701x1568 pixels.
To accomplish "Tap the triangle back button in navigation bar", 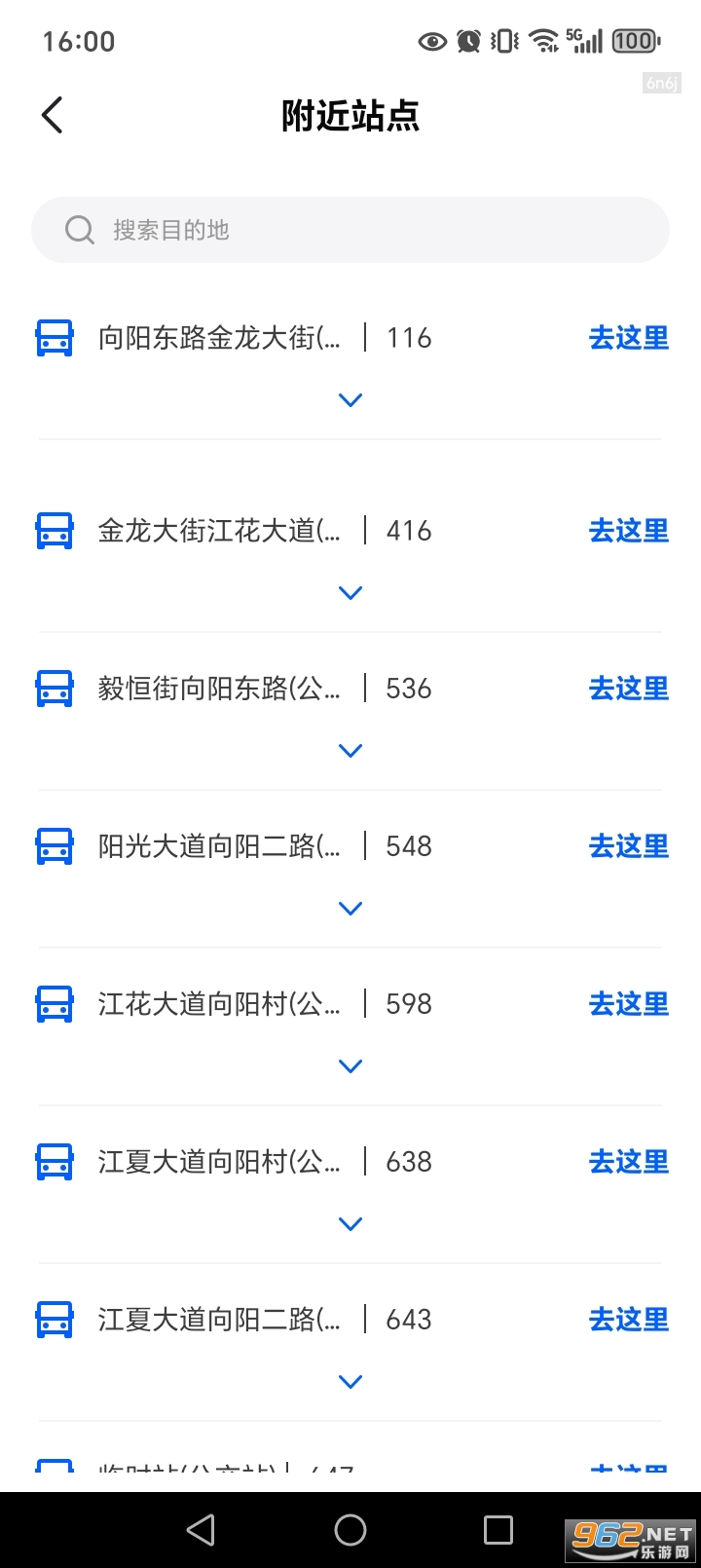I will pyautogui.click(x=202, y=1529).
